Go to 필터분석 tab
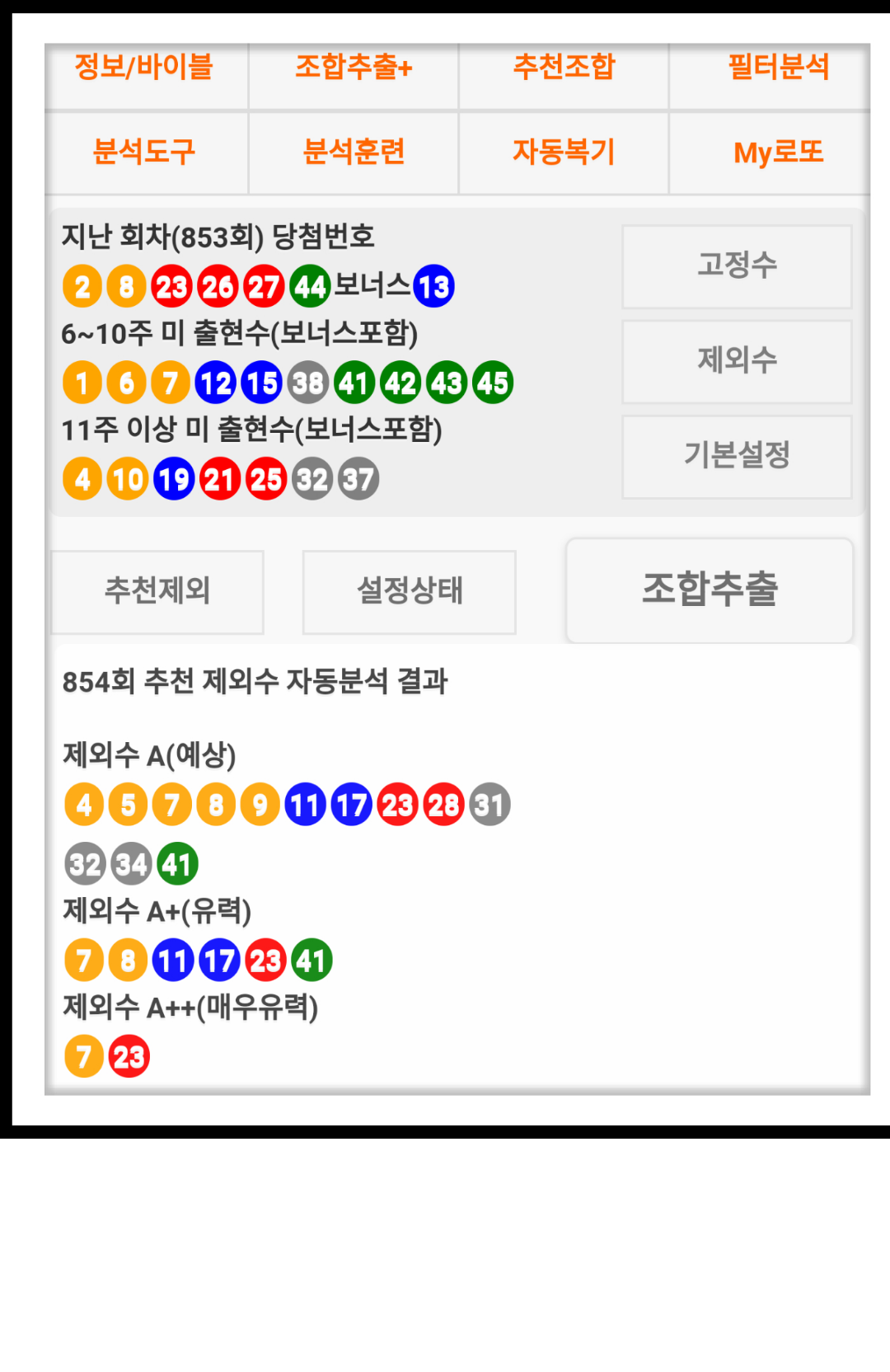Viewport: 890px width, 1372px height. (778, 68)
